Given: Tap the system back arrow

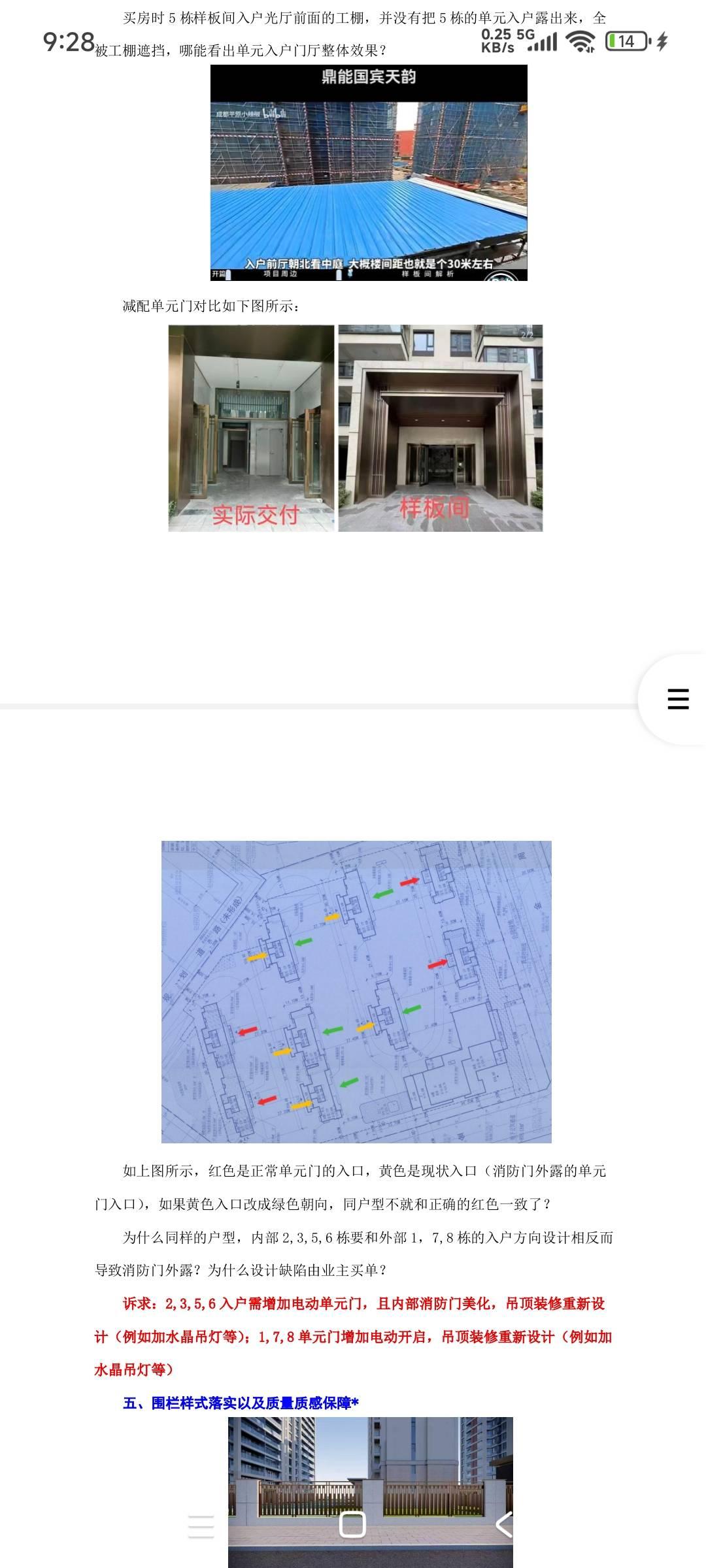Looking at the screenshot, I should [x=503, y=1525].
